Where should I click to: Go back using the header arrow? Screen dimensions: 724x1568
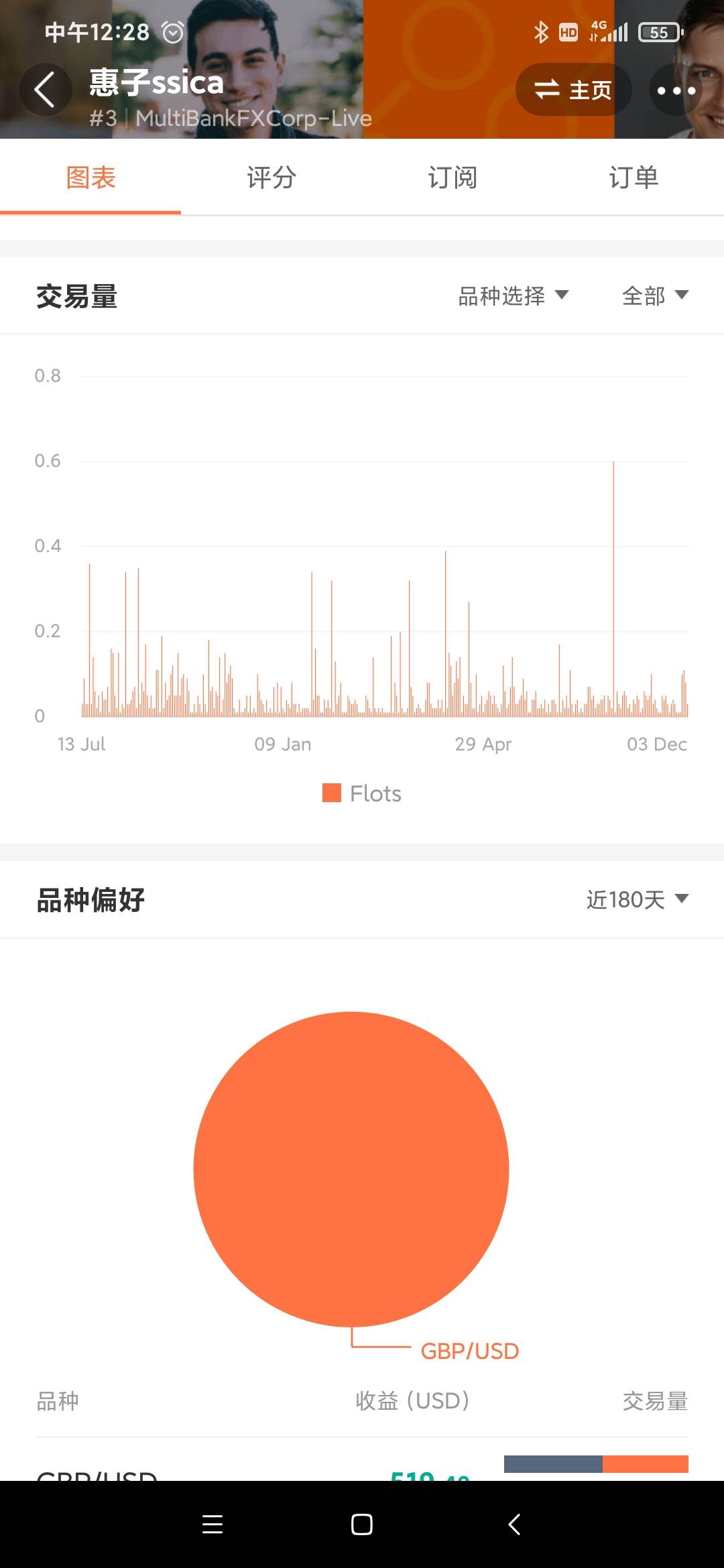45,90
